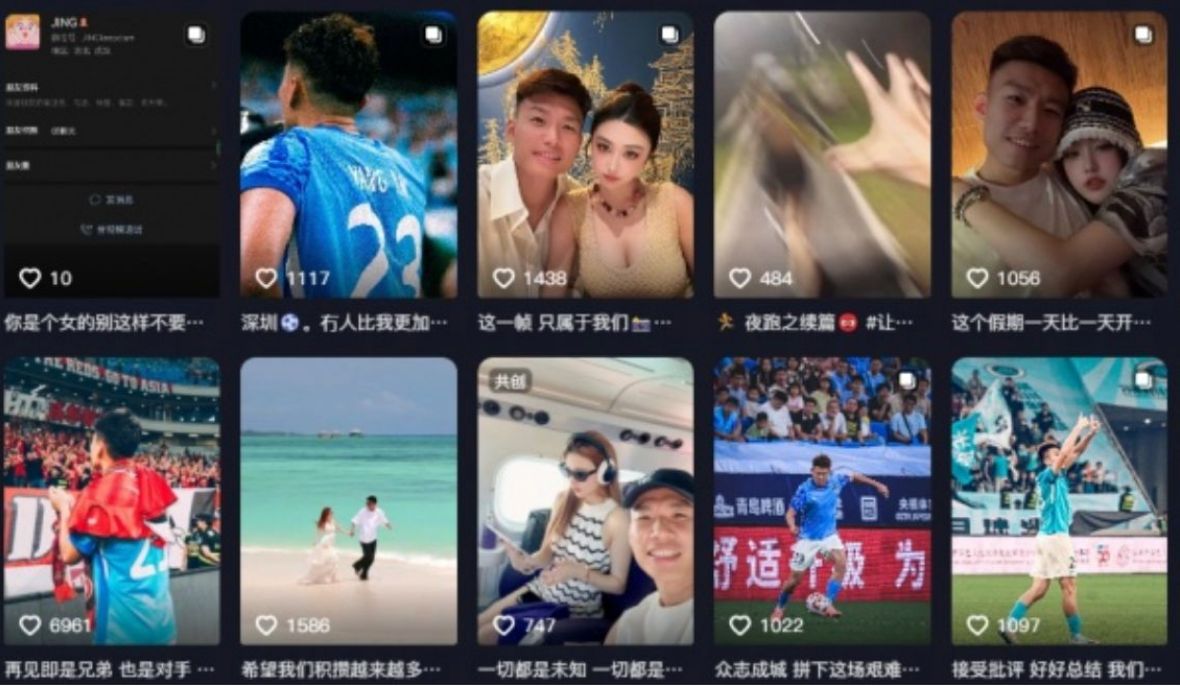Open the post captioned 这个假期一天比一天开
Image resolution: width=1180 pixels, height=686 pixels.
[1059, 155]
